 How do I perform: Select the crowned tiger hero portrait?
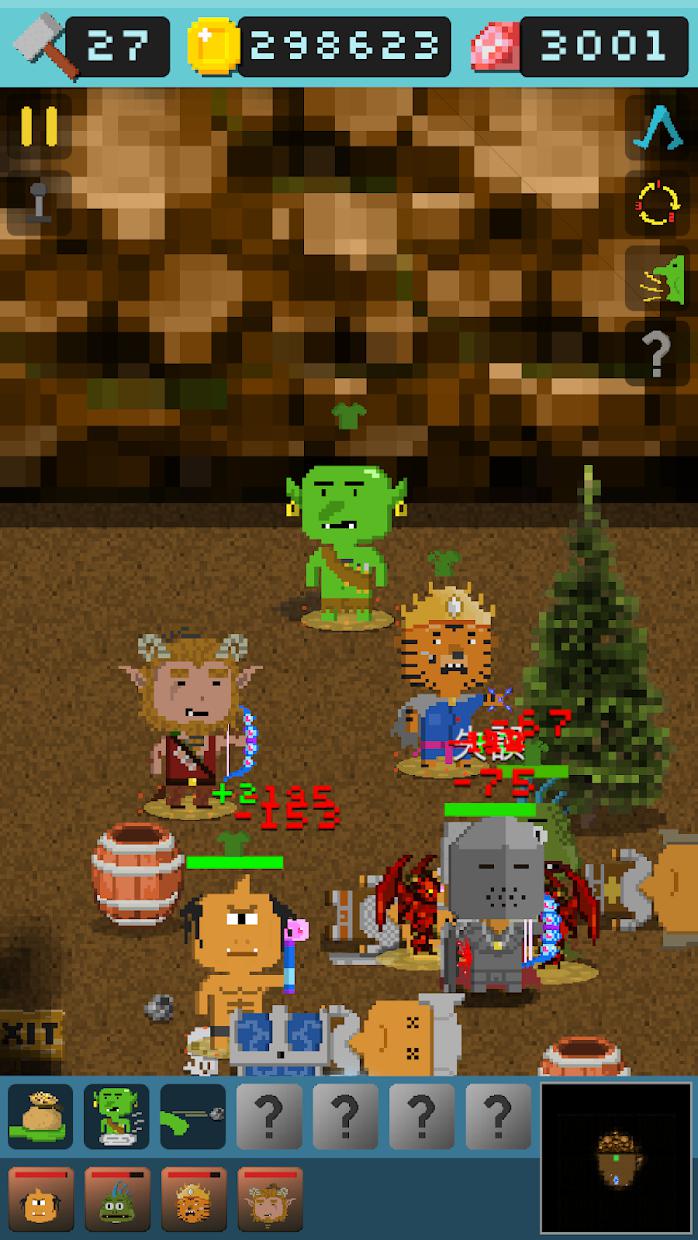click(x=193, y=1199)
